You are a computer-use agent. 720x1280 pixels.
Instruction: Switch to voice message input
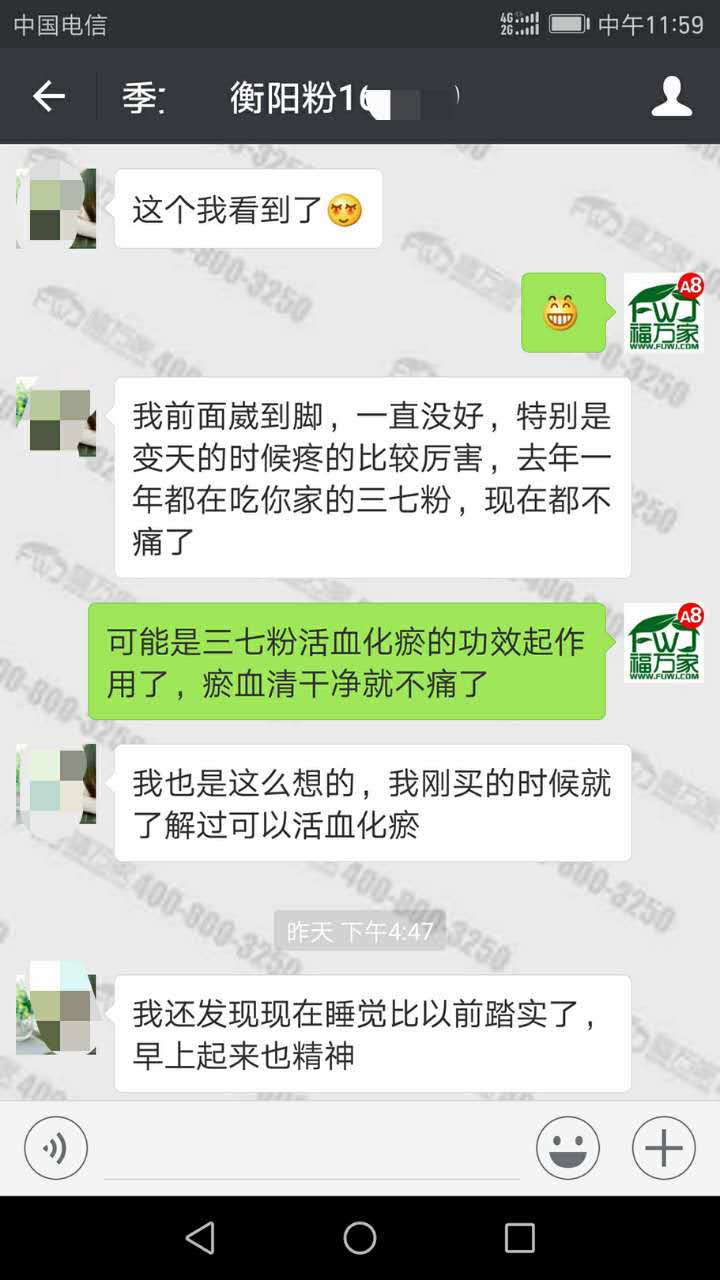56,1148
